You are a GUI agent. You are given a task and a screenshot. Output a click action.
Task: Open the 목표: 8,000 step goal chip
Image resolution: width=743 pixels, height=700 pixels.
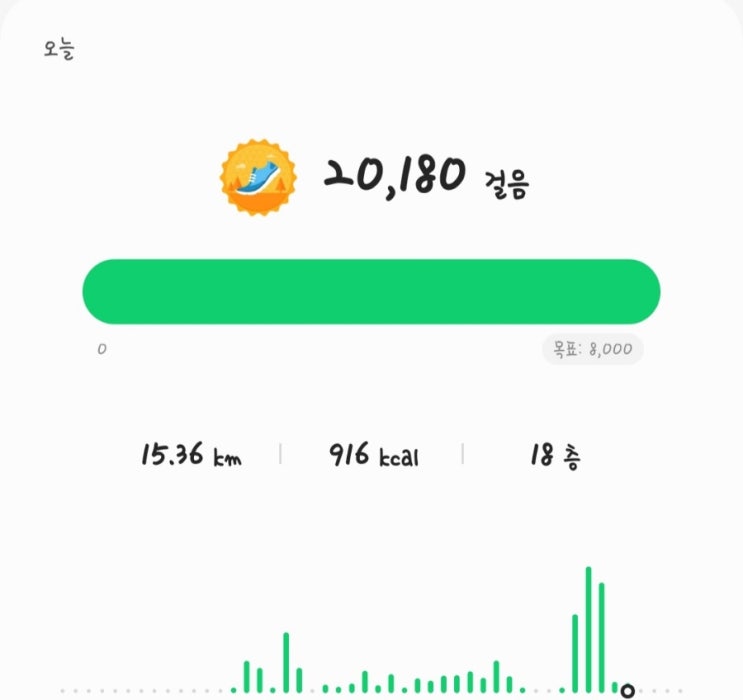[593, 350]
